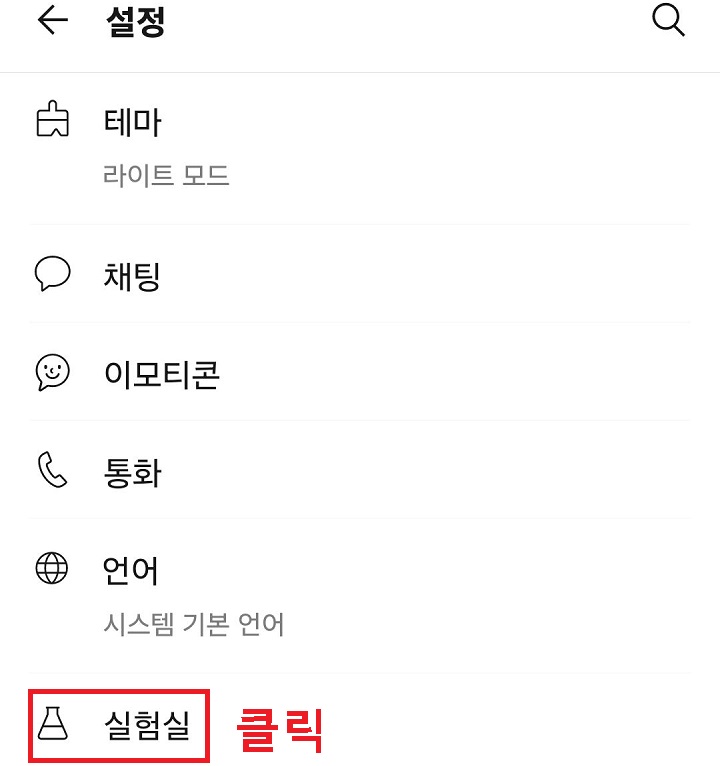
Task: Tap the red 클릭 annotation text
Action: click(281, 731)
